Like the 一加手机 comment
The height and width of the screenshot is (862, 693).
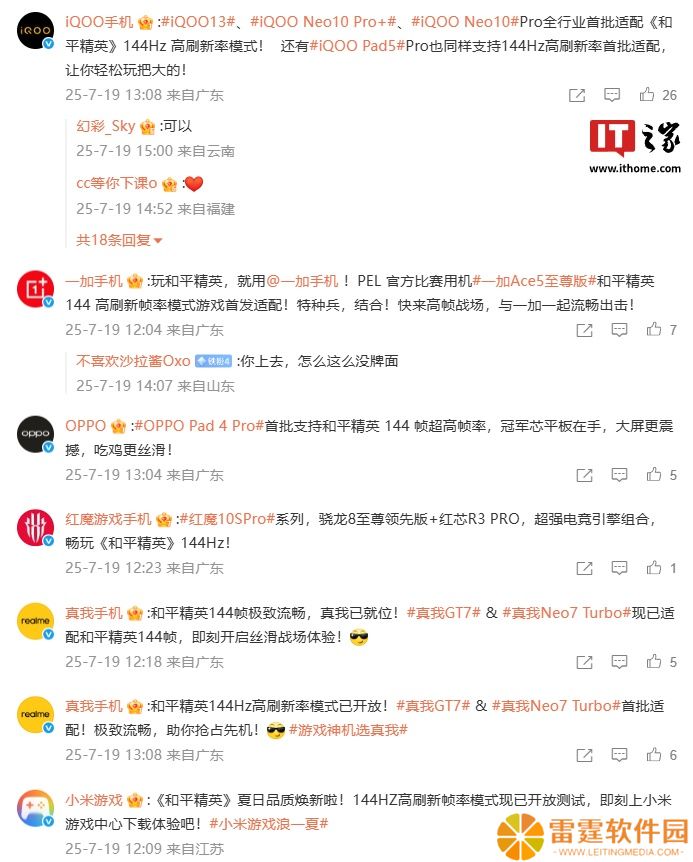click(654, 329)
